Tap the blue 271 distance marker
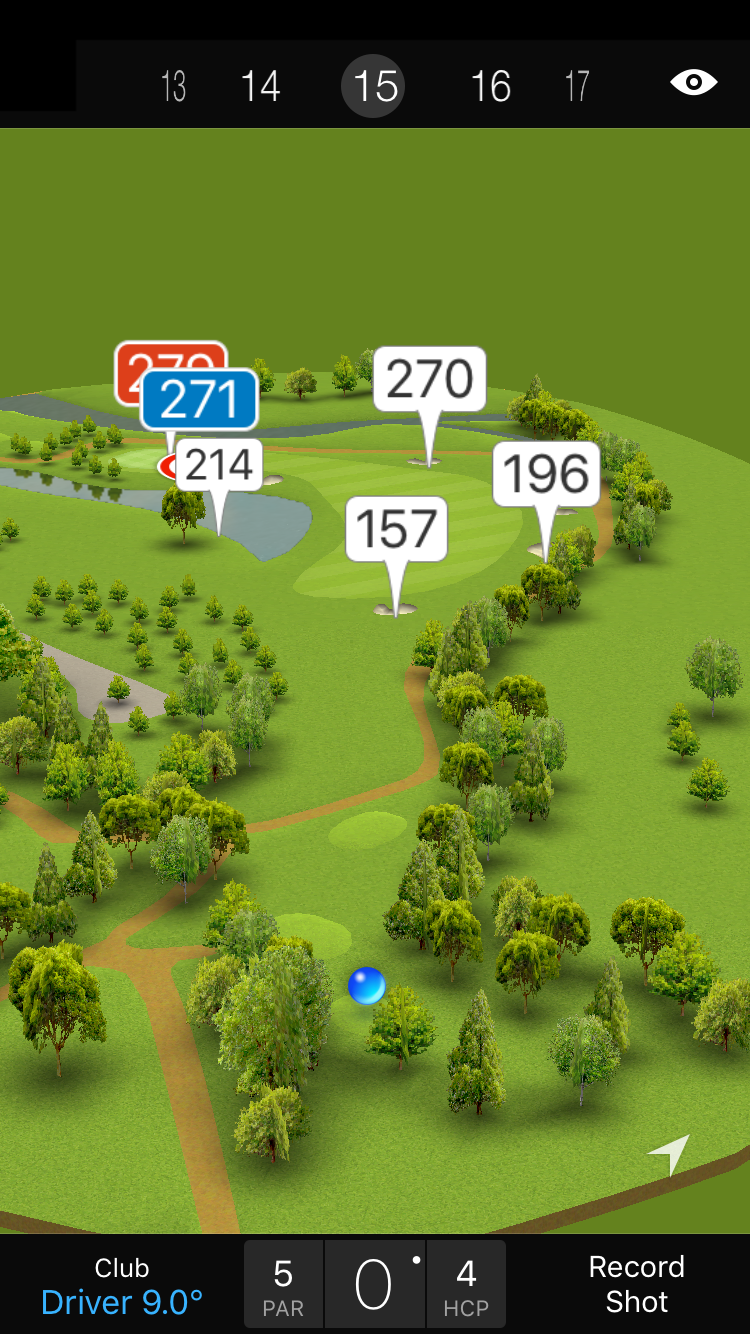 point(200,400)
